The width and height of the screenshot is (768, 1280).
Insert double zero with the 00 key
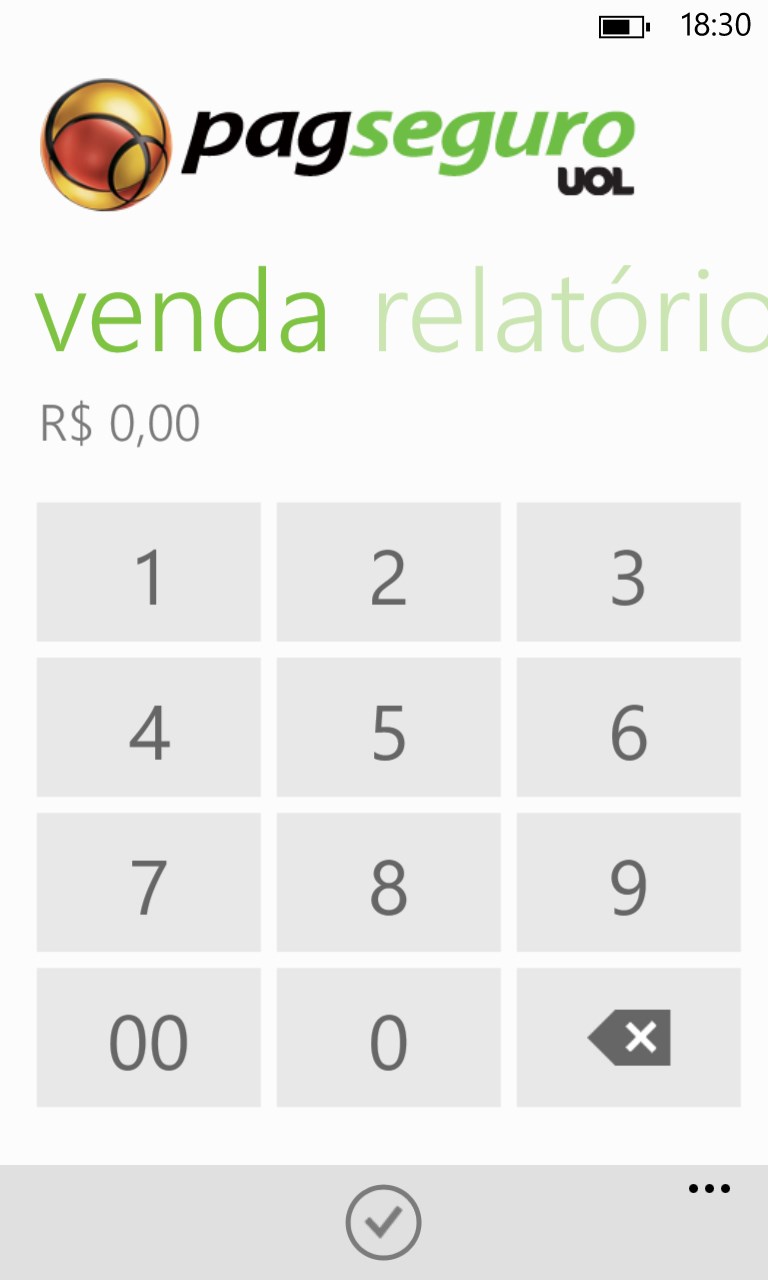point(149,1037)
